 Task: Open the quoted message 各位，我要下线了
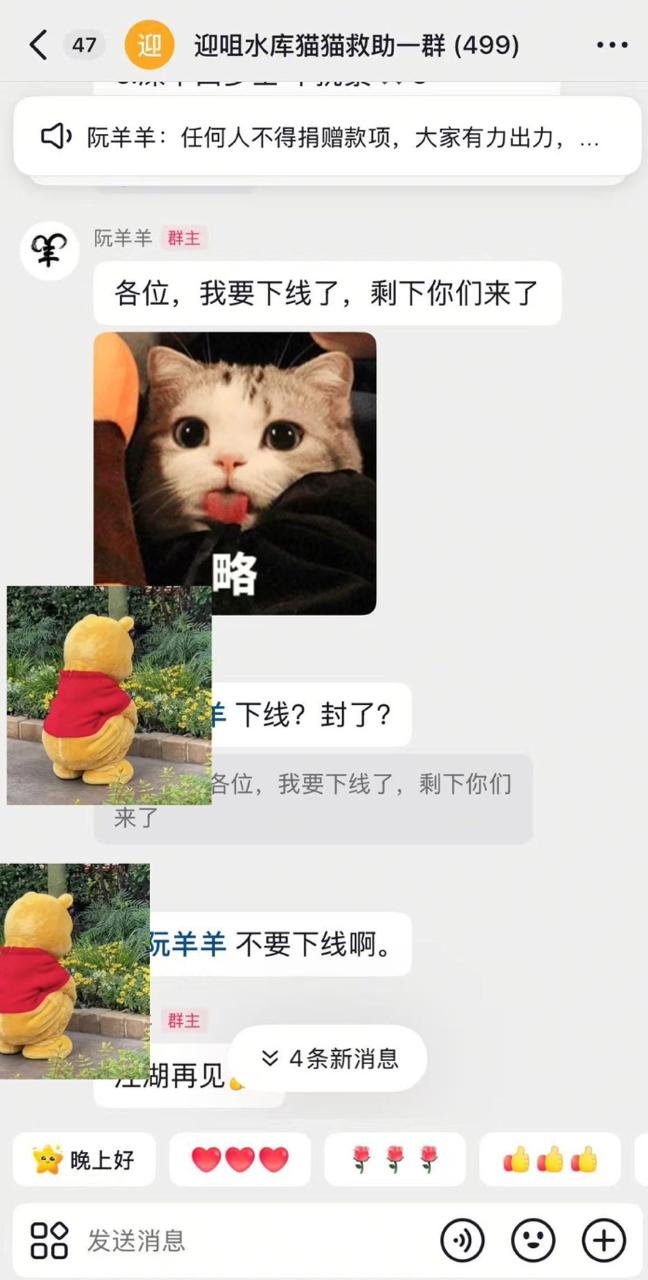(x=360, y=798)
